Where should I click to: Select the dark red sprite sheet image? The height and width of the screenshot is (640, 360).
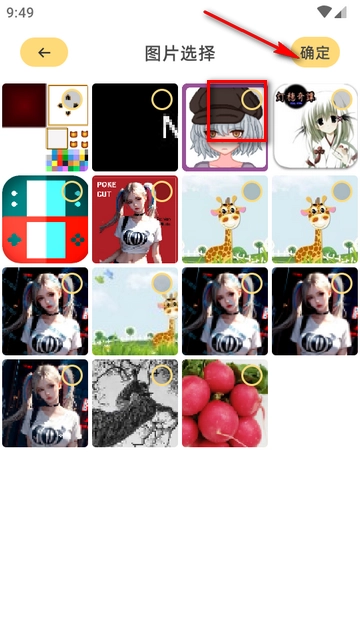coord(45,127)
